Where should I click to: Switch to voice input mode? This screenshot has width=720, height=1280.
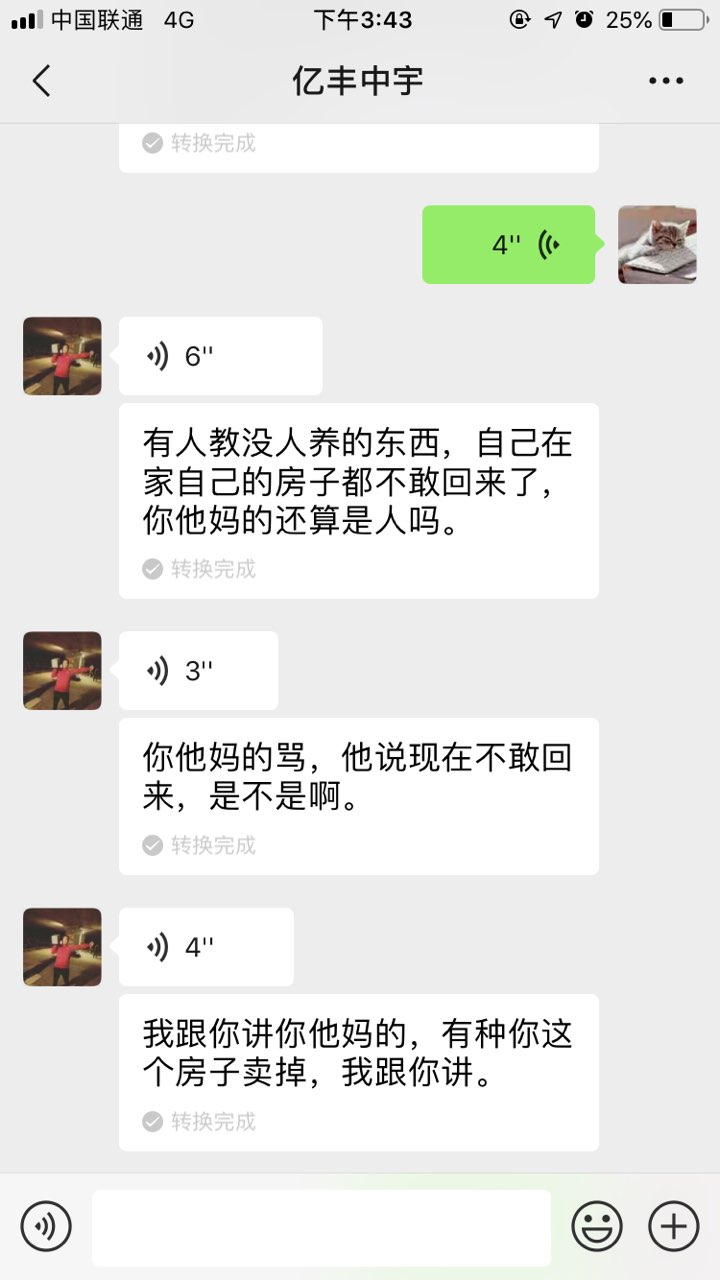[46, 1226]
